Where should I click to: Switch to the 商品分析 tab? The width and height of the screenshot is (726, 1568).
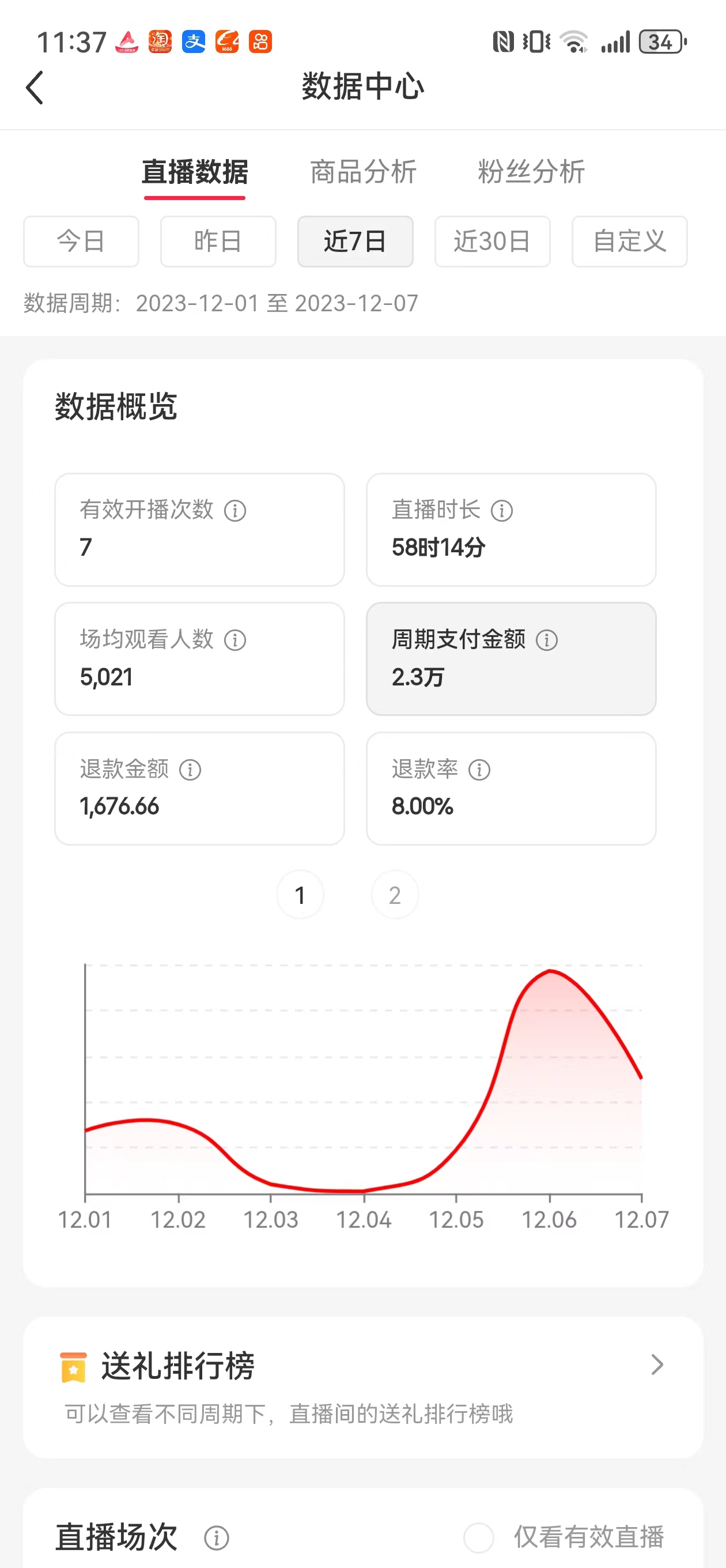[x=362, y=172]
